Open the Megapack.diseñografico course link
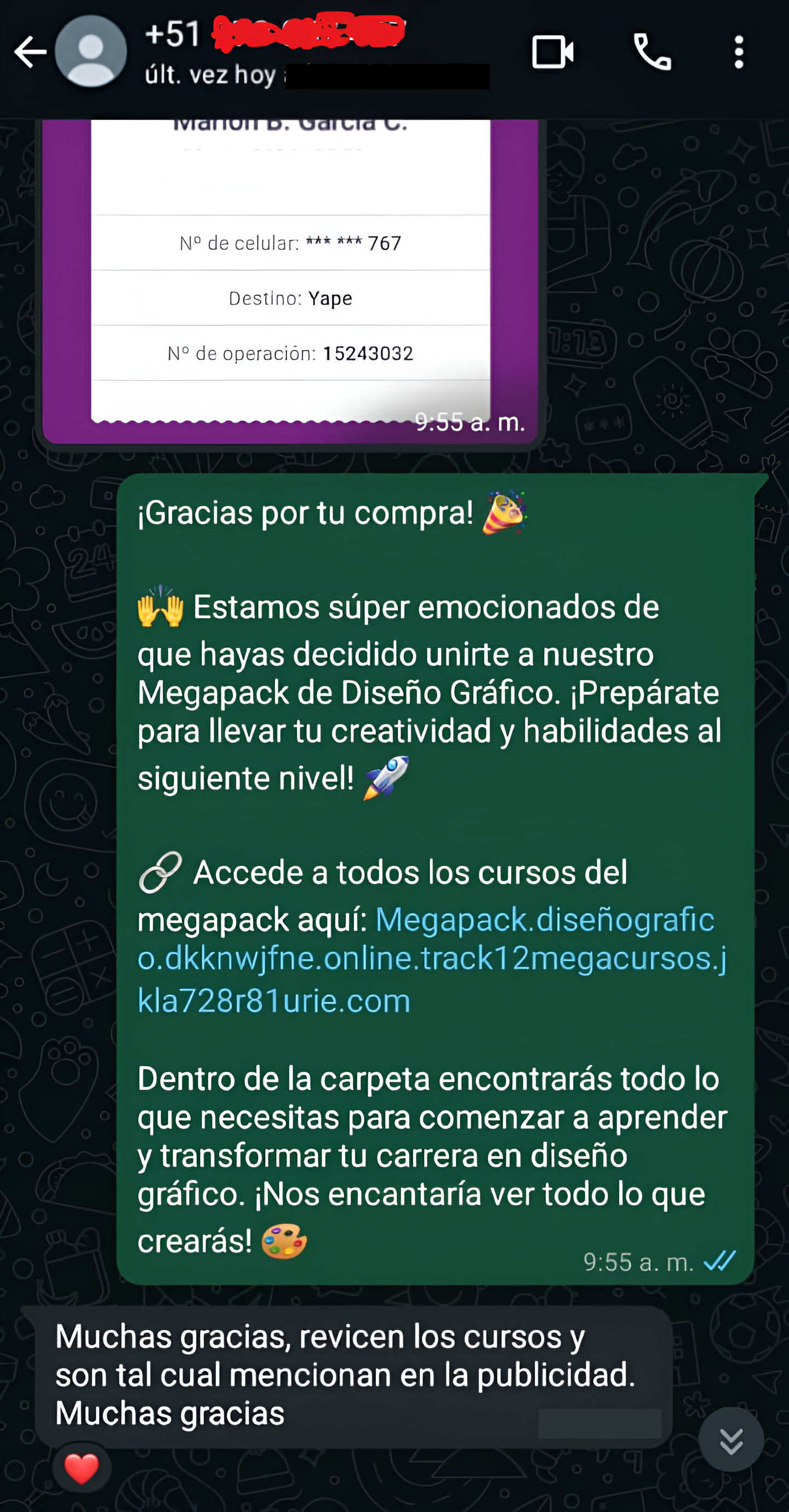789x1512 pixels. point(432,959)
